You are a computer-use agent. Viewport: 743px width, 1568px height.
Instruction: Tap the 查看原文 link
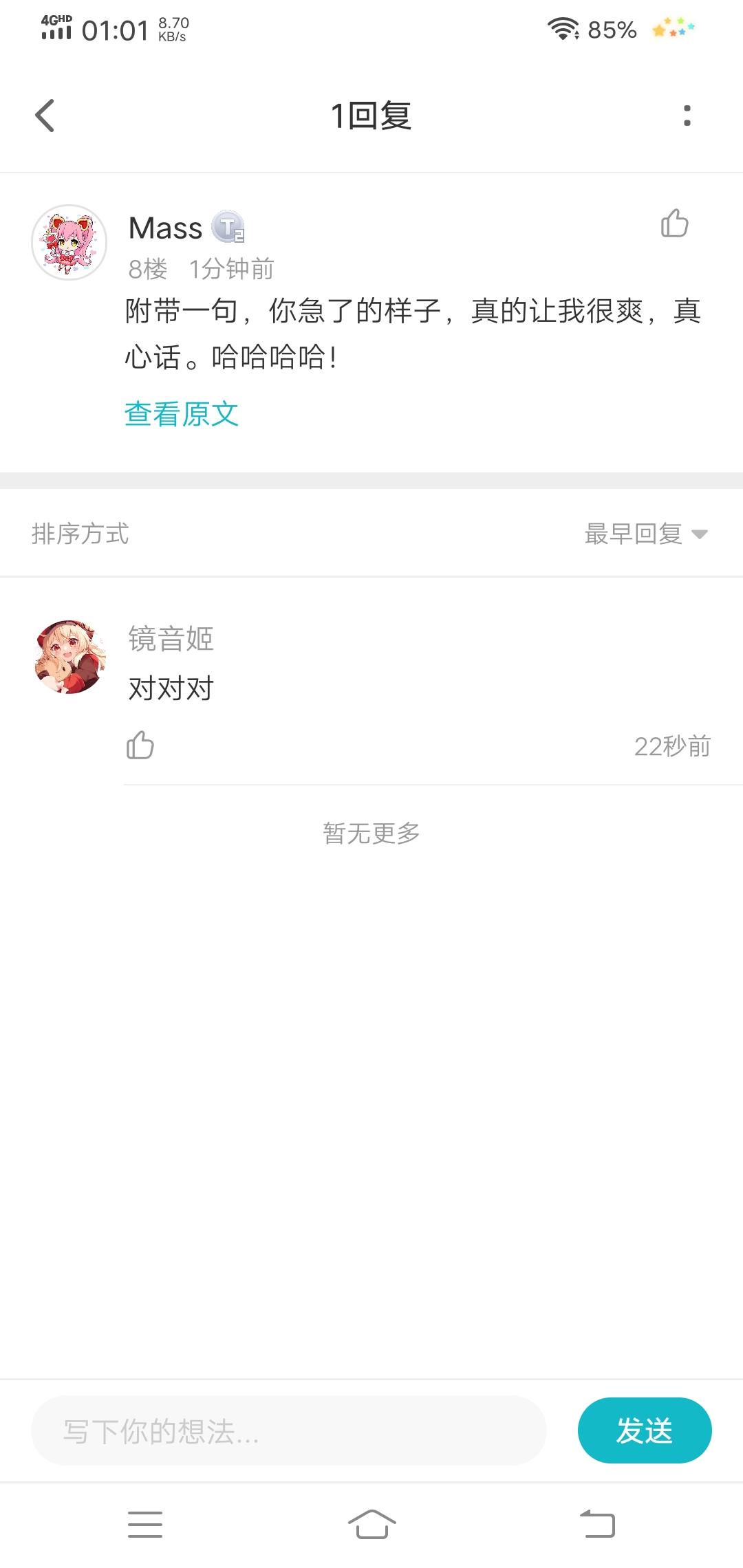(x=182, y=414)
